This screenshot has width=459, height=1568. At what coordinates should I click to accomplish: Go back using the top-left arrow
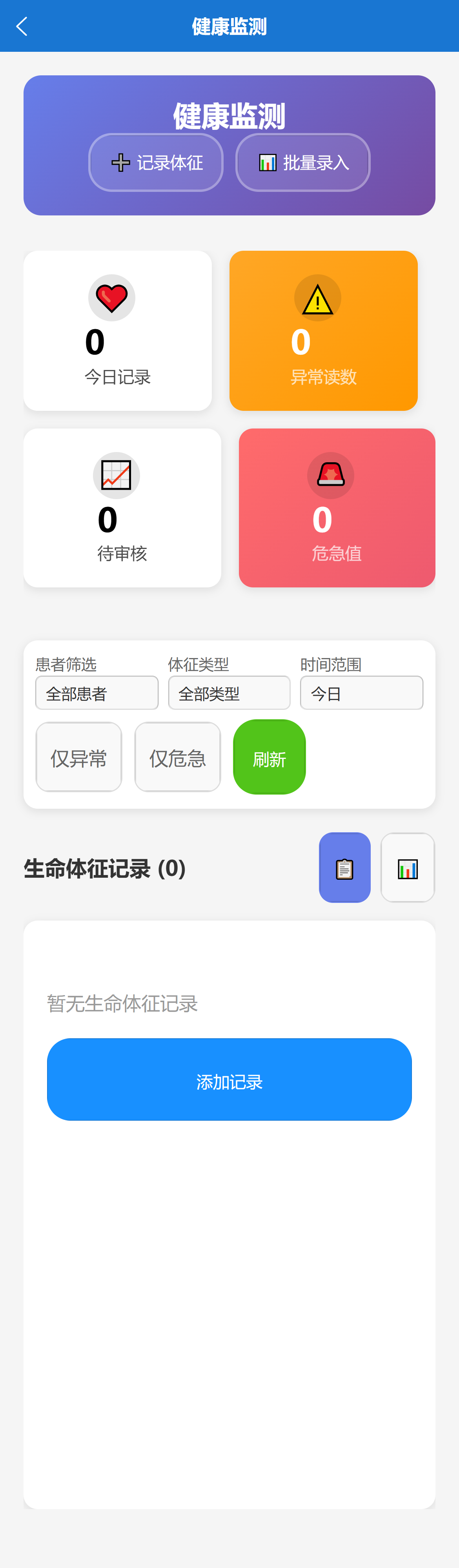22,26
